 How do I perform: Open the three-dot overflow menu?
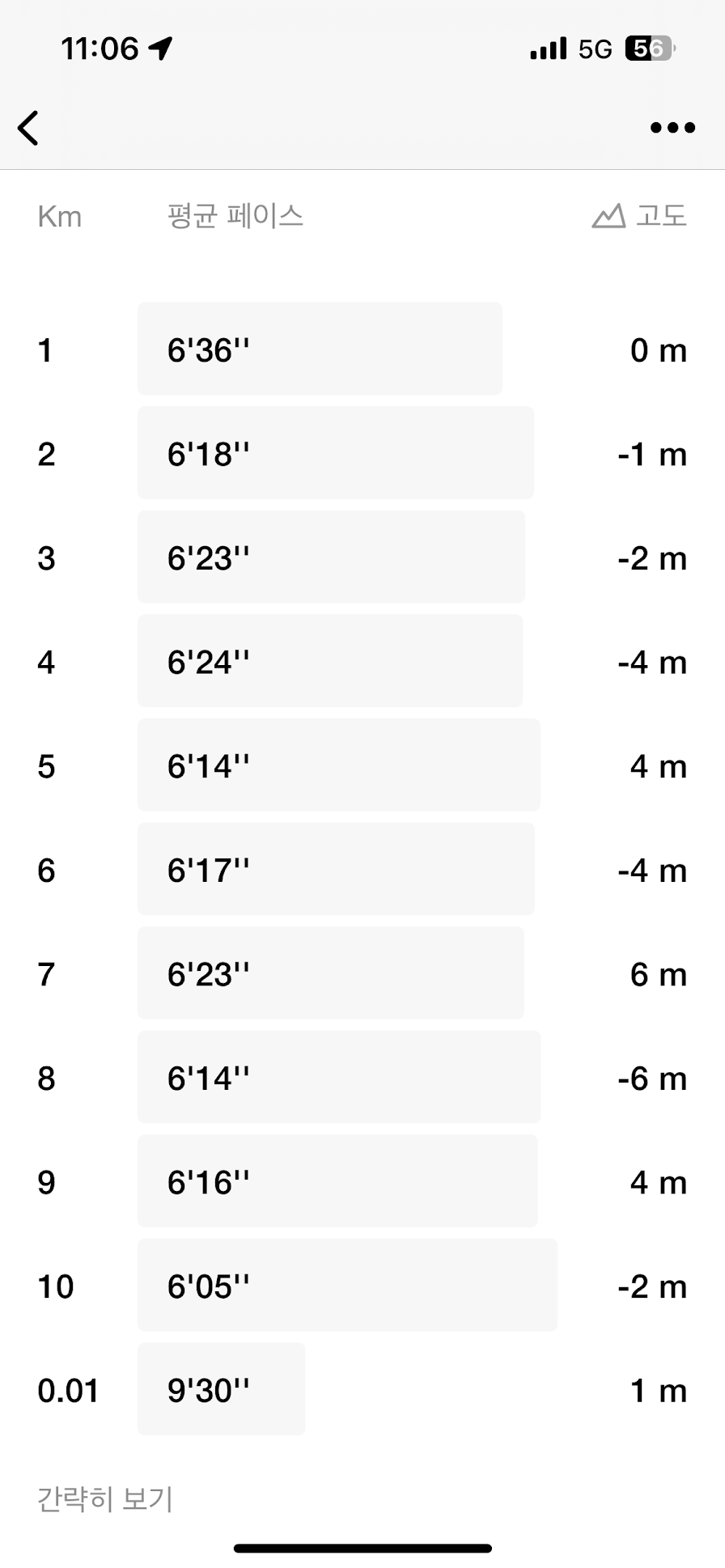(x=672, y=128)
